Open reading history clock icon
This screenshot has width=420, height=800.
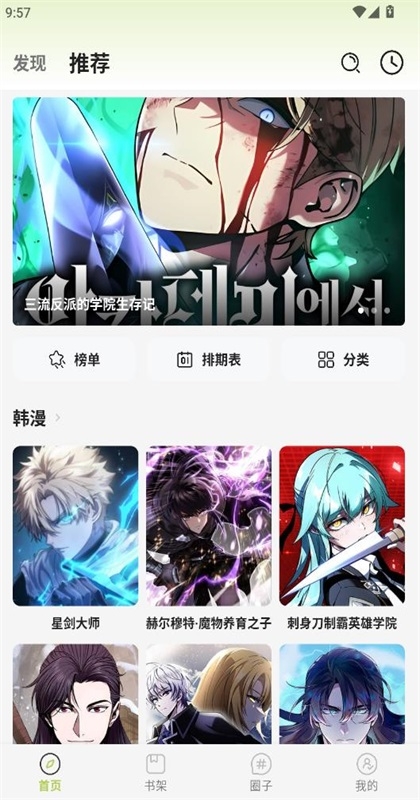(x=391, y=63)
